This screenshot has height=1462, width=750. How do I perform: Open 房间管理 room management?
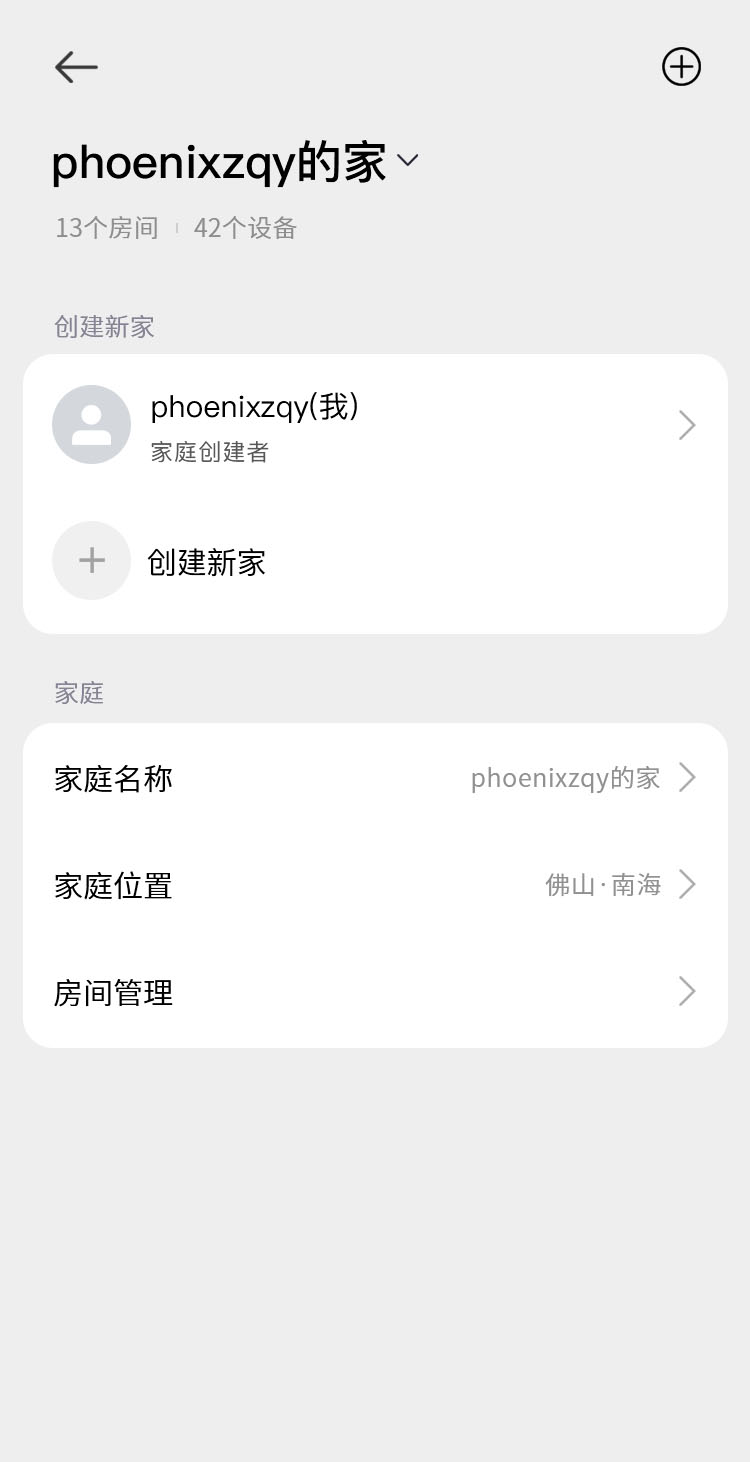[x=375, y=992]
